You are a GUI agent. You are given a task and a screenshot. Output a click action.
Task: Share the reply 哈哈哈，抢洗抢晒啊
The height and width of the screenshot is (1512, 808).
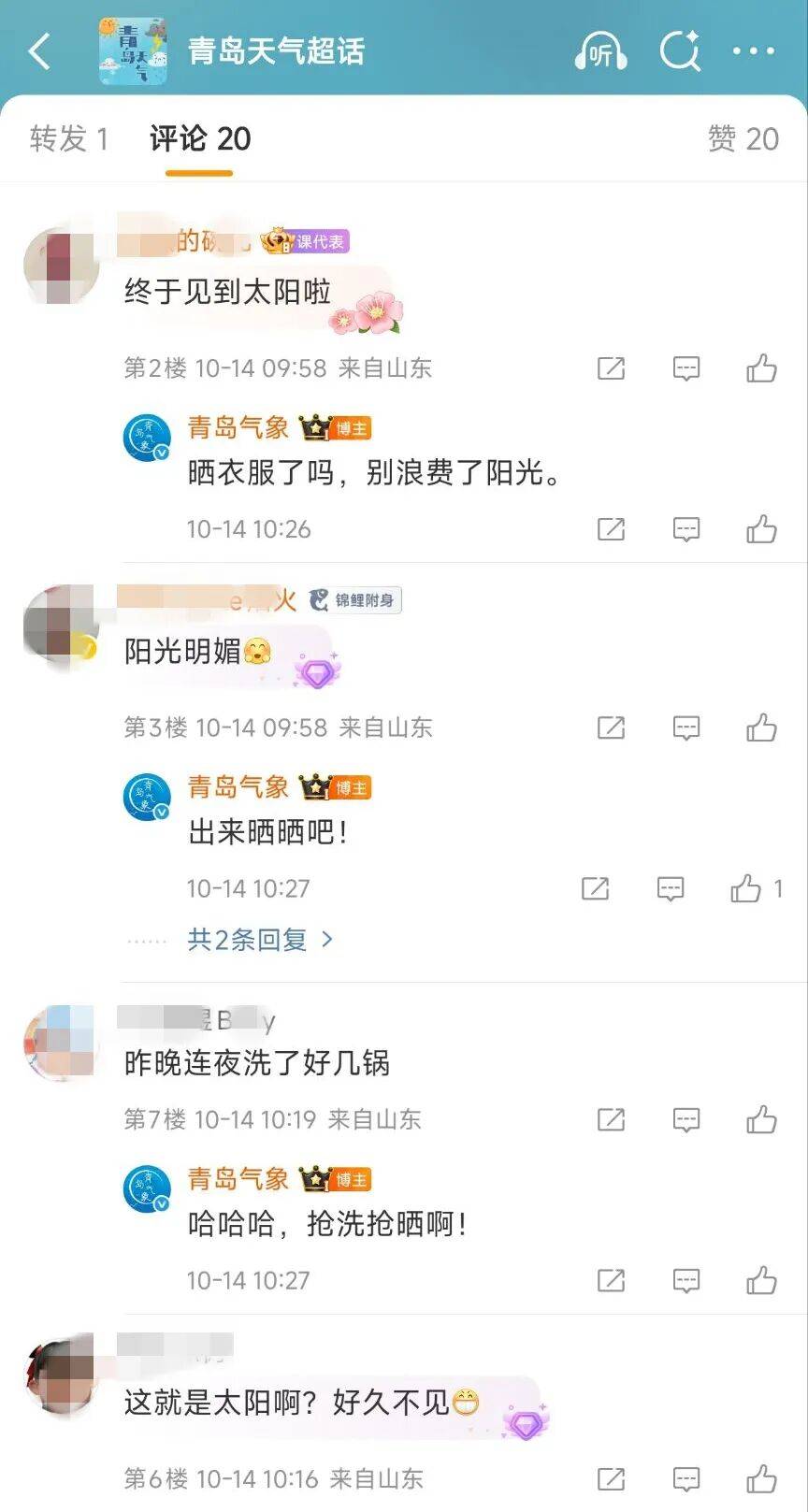[x=611, y=1280]
